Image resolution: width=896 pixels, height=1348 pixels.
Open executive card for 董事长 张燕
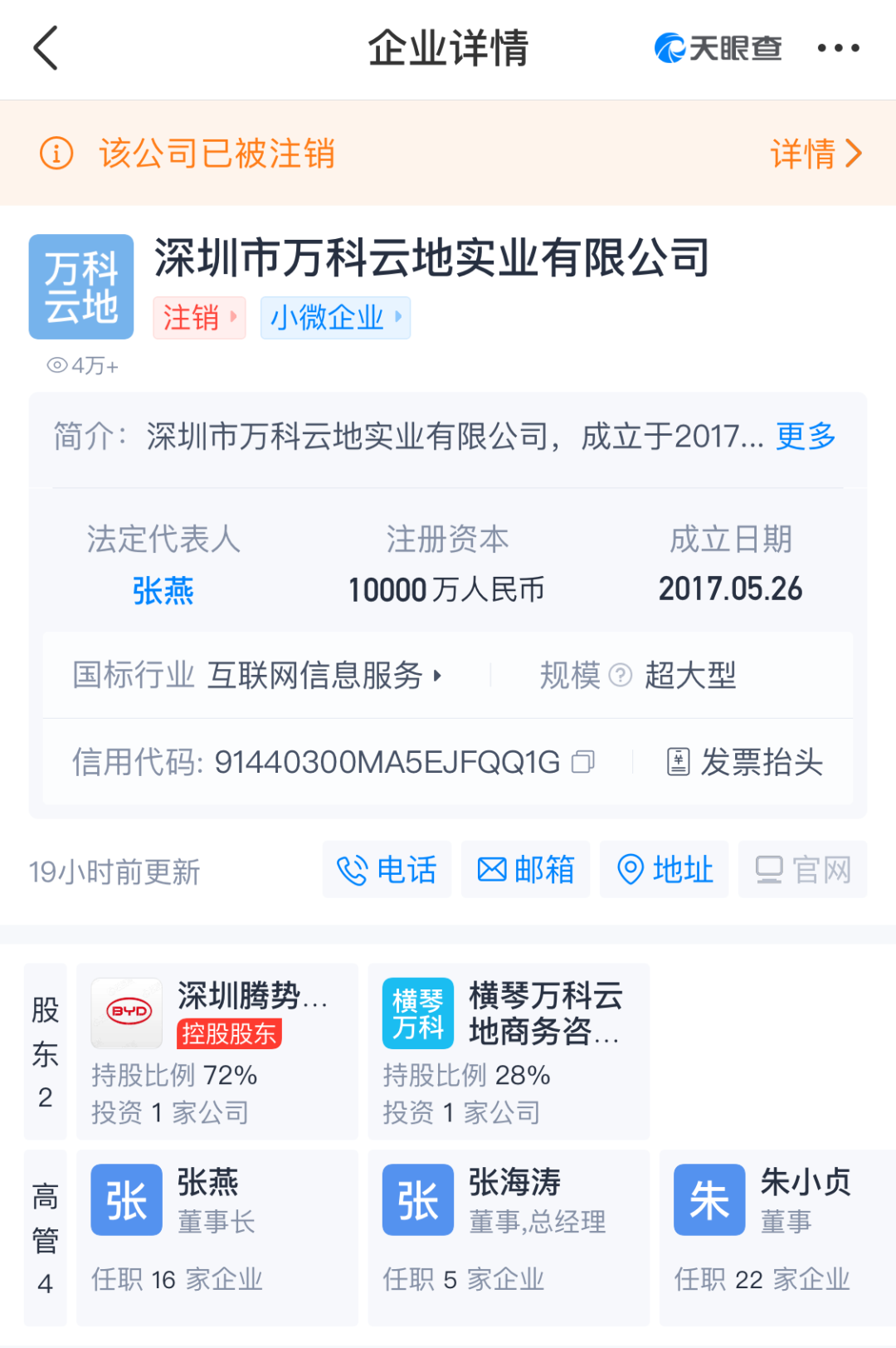point(217,1238)
